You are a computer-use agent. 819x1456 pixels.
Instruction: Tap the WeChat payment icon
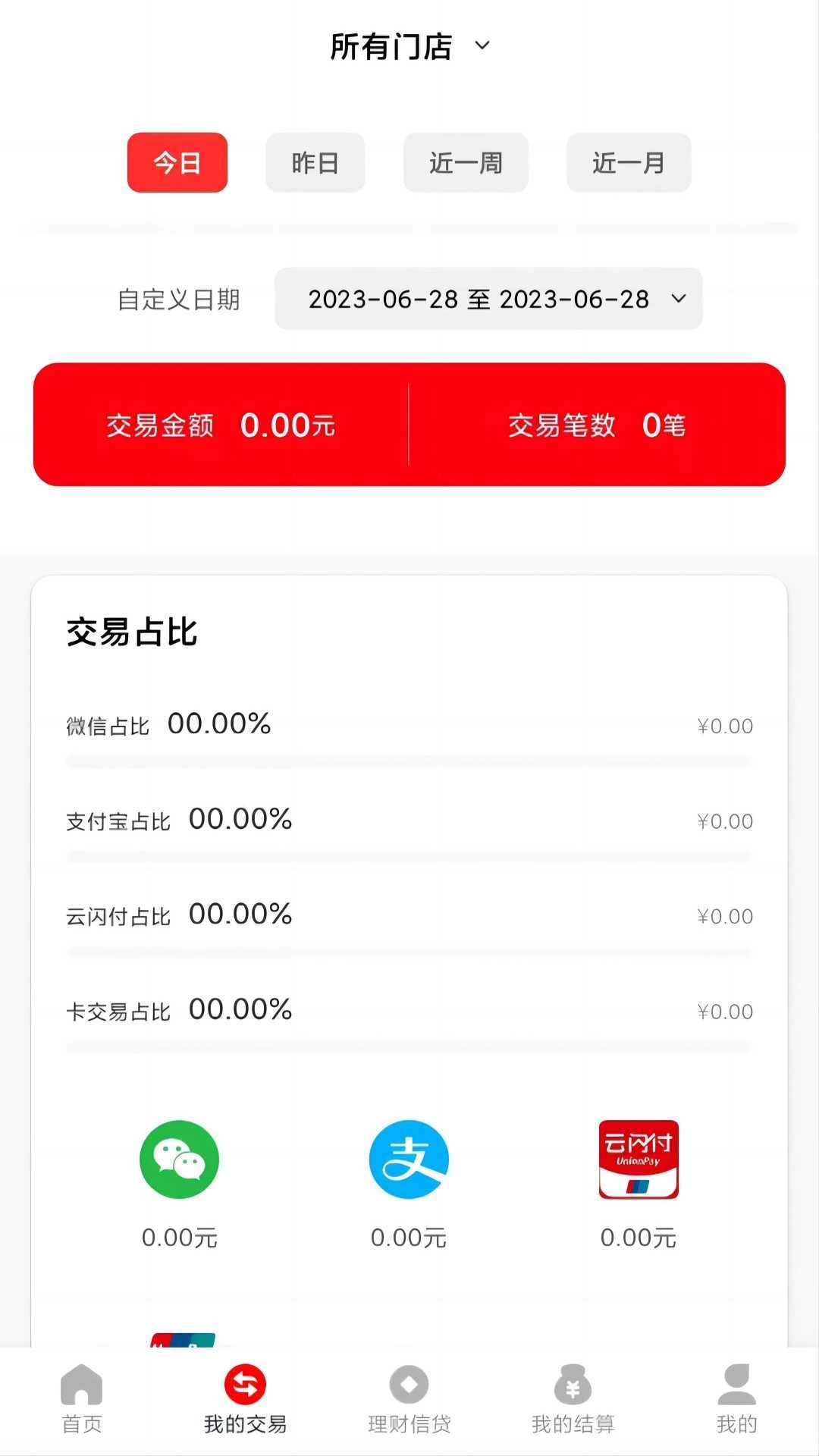click(x=179, y=1159)
